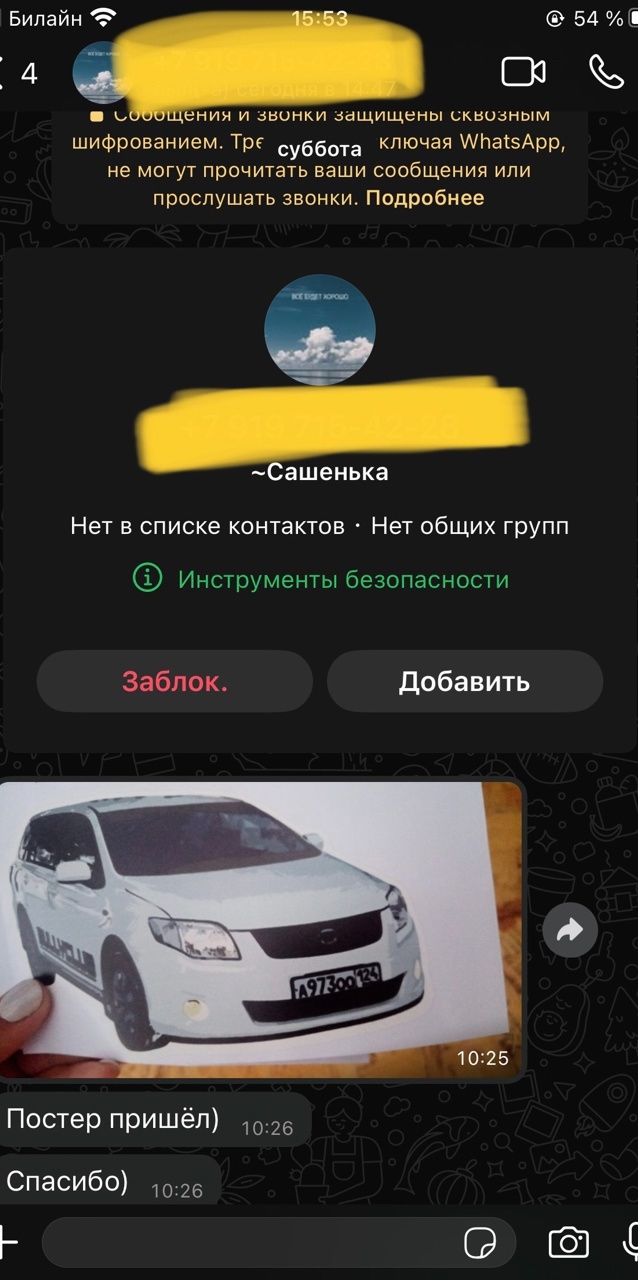The height and width of the screenshot is (1280, 638).
Task: Start a video call
Action: point(523,72)
